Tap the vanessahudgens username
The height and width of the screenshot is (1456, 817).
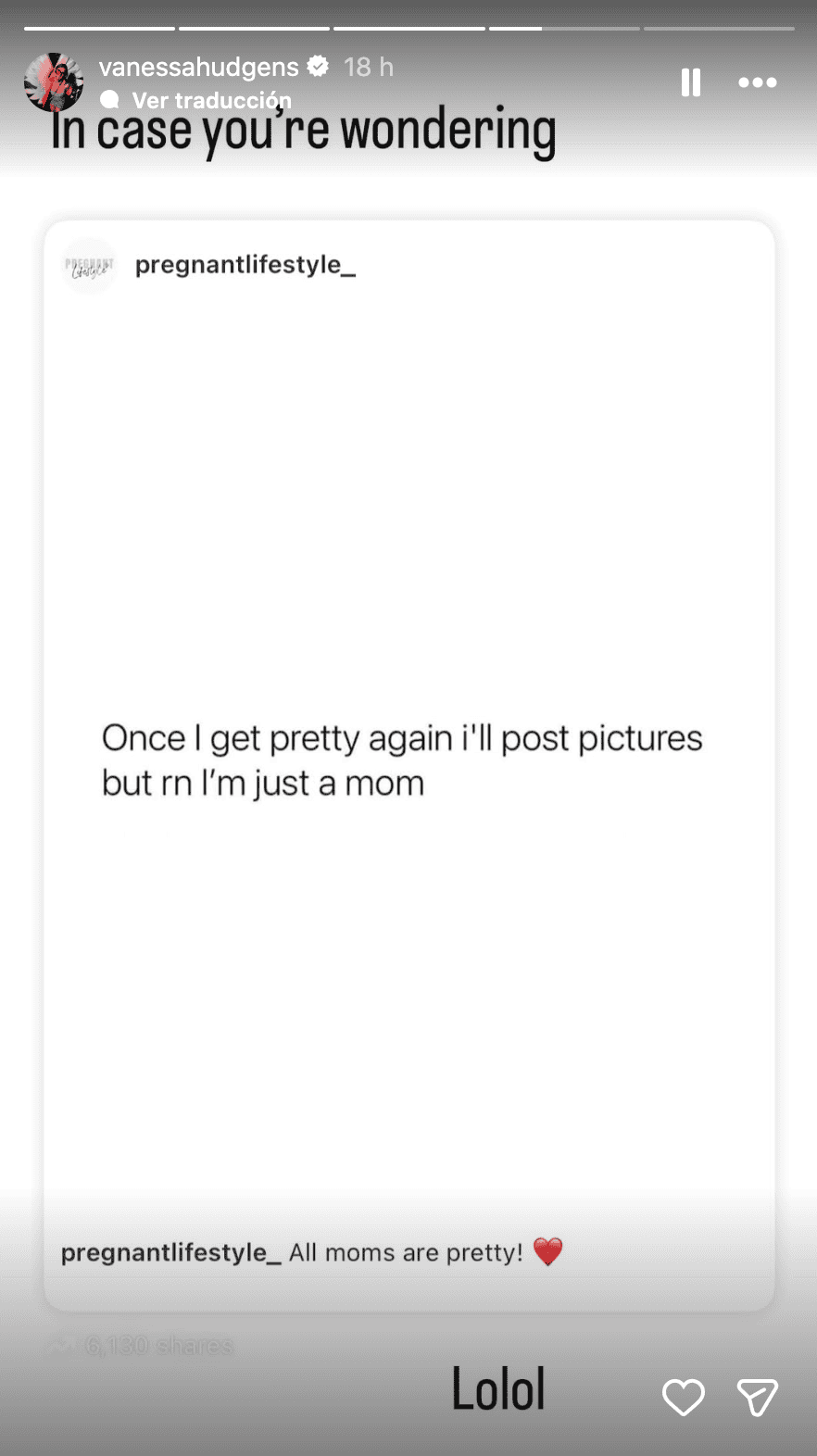tap(198, 67)
